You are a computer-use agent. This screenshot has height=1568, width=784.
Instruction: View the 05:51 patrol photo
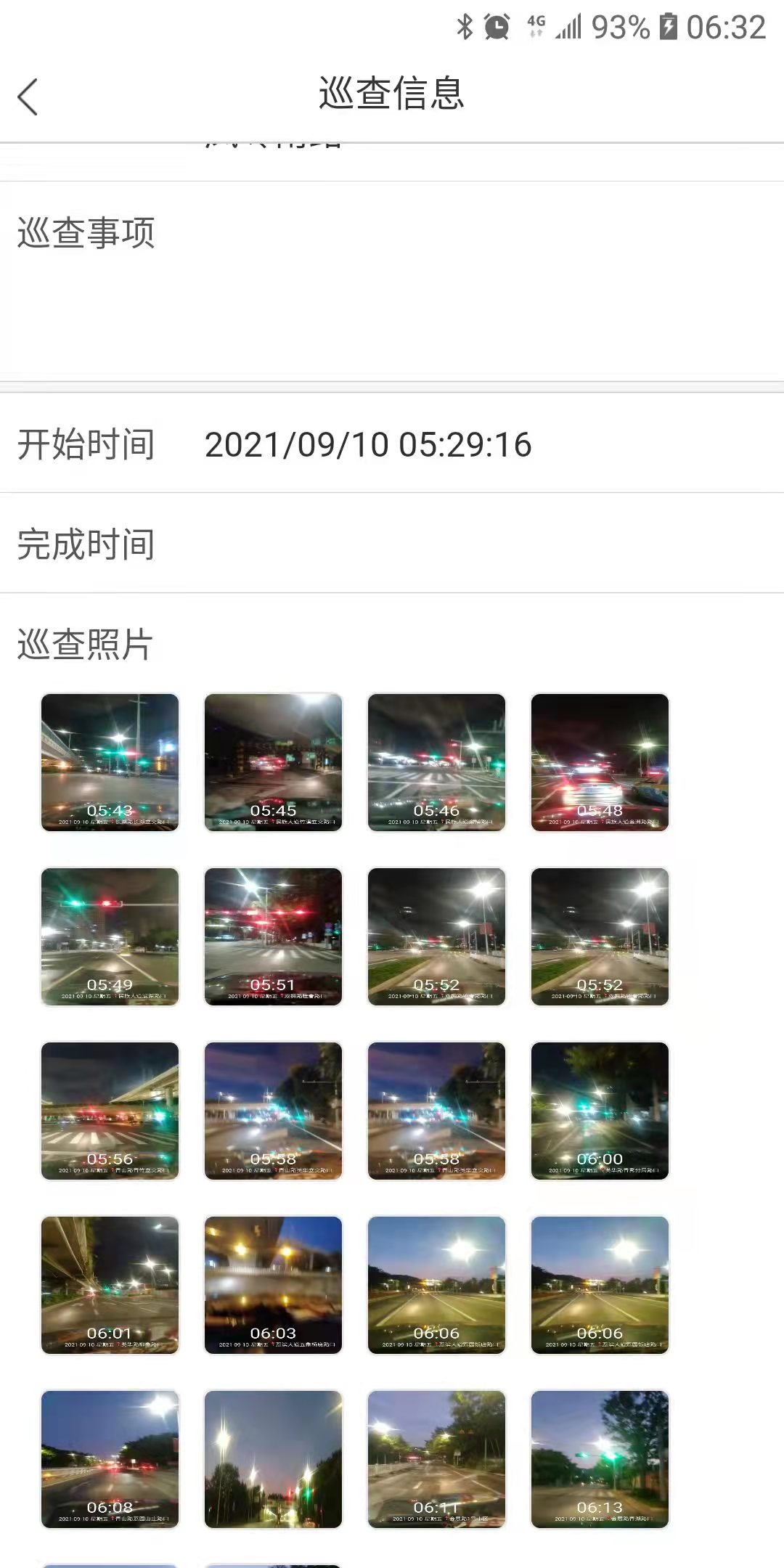pyautogui.click(x=273, y=936)
